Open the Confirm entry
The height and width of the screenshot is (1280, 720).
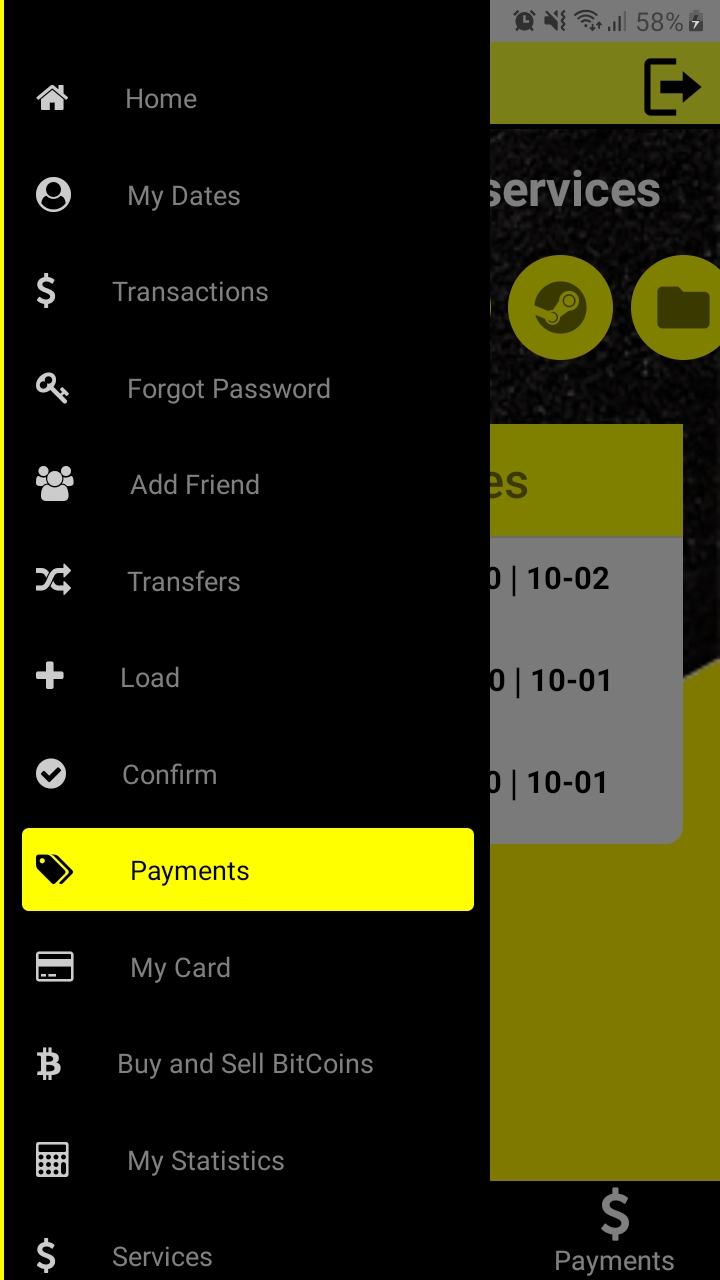click(x=248, y=774)
